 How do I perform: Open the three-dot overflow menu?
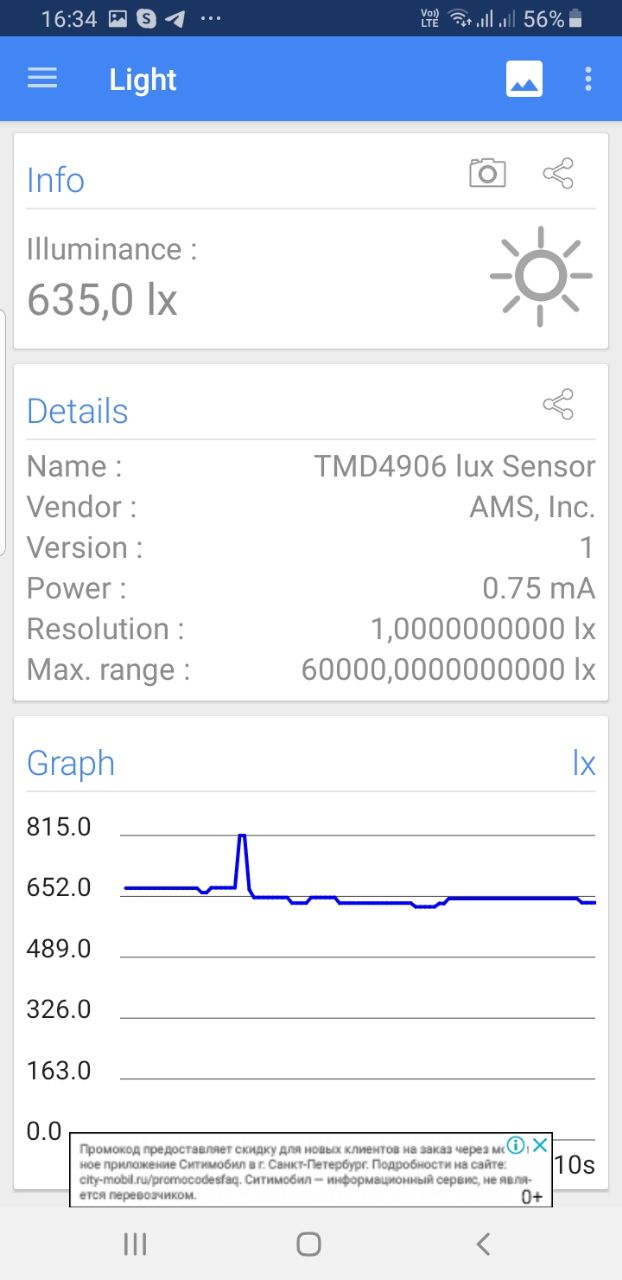click(x=588, y=79)
